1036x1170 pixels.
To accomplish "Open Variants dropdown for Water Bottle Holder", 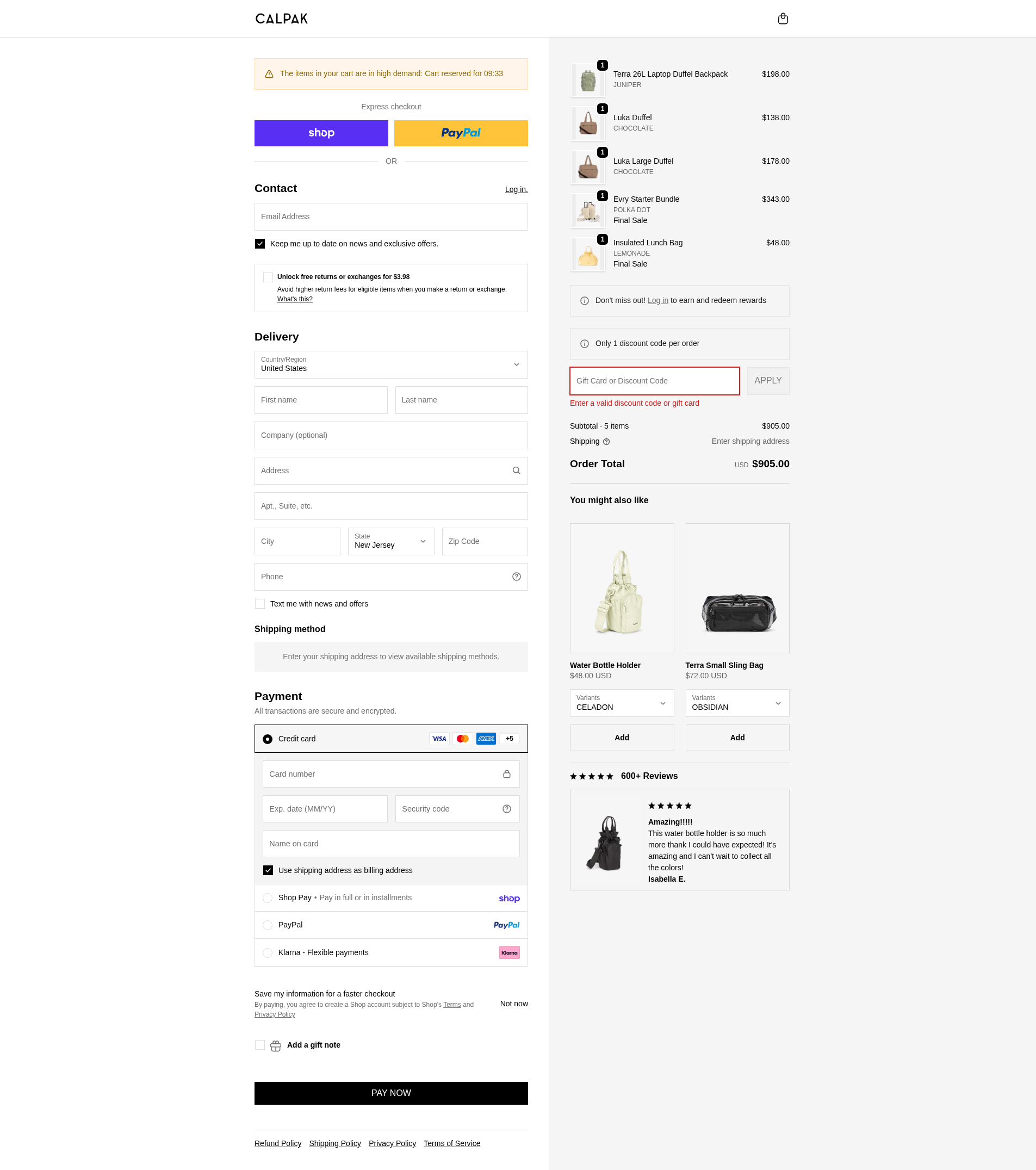I will (x=622, y=703).
